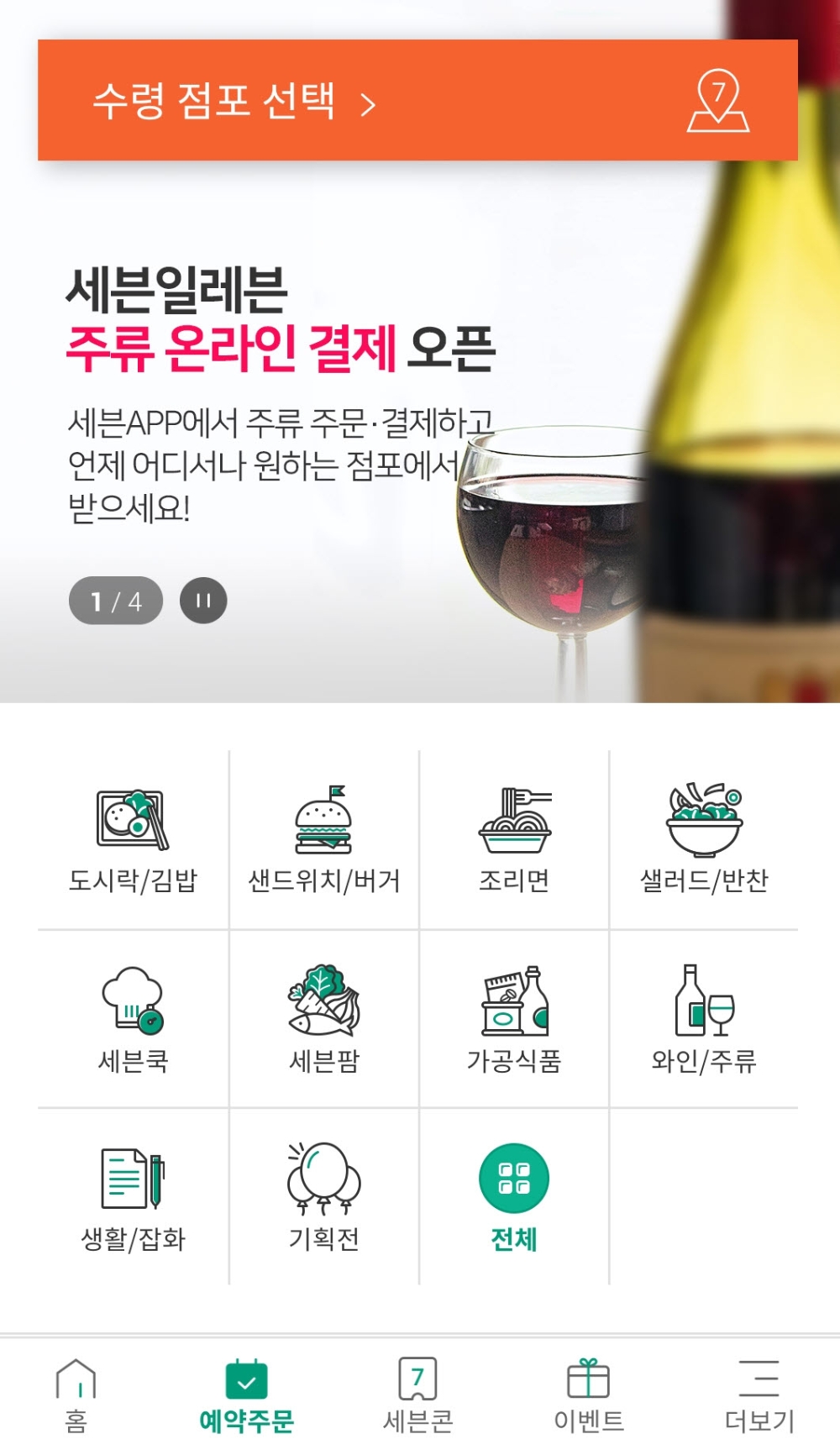Open 와인/주류 category
Viewport: 840px width, 1455px height.
(704, 1019)
